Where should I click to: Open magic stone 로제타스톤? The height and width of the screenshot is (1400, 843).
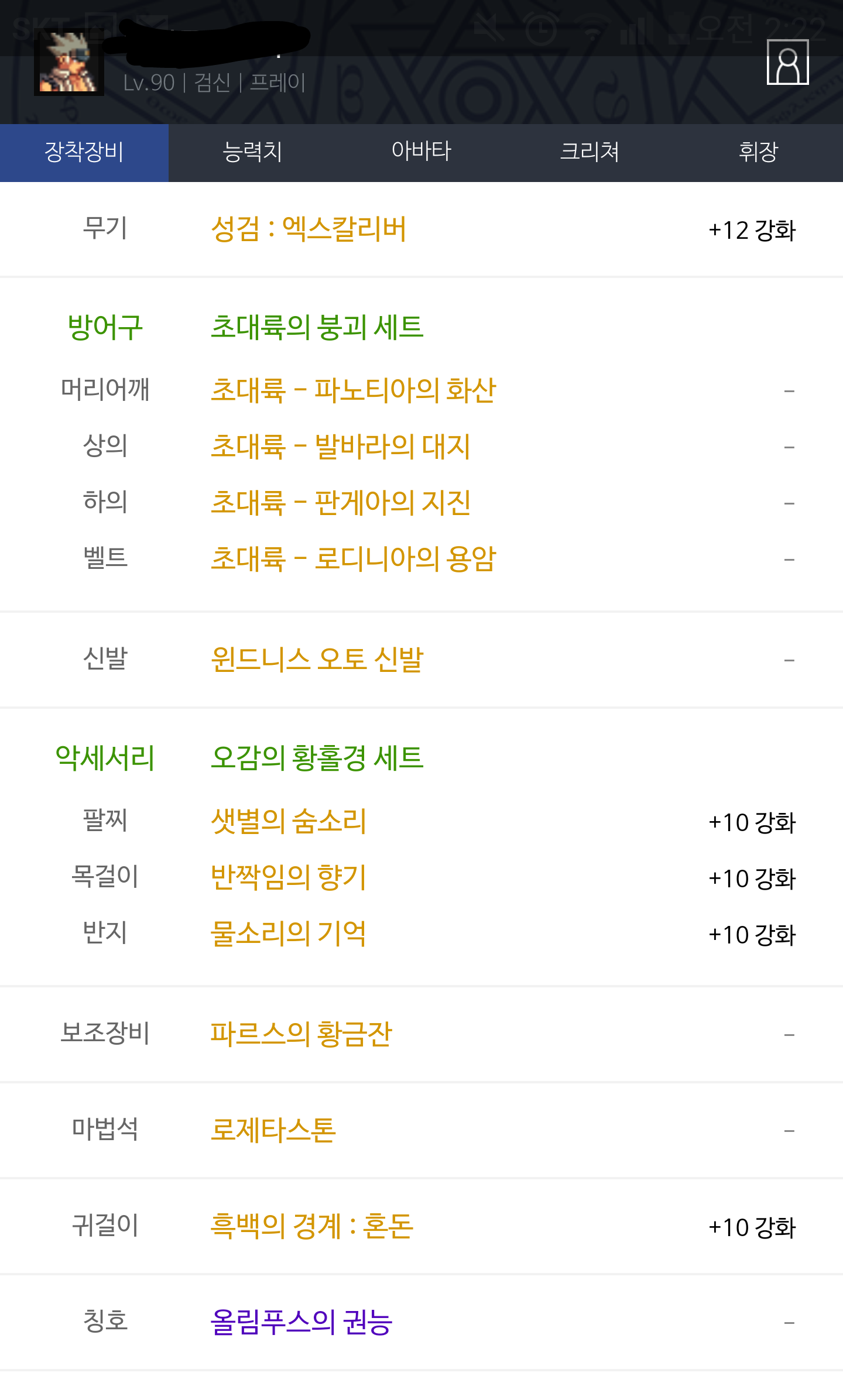273,1130
